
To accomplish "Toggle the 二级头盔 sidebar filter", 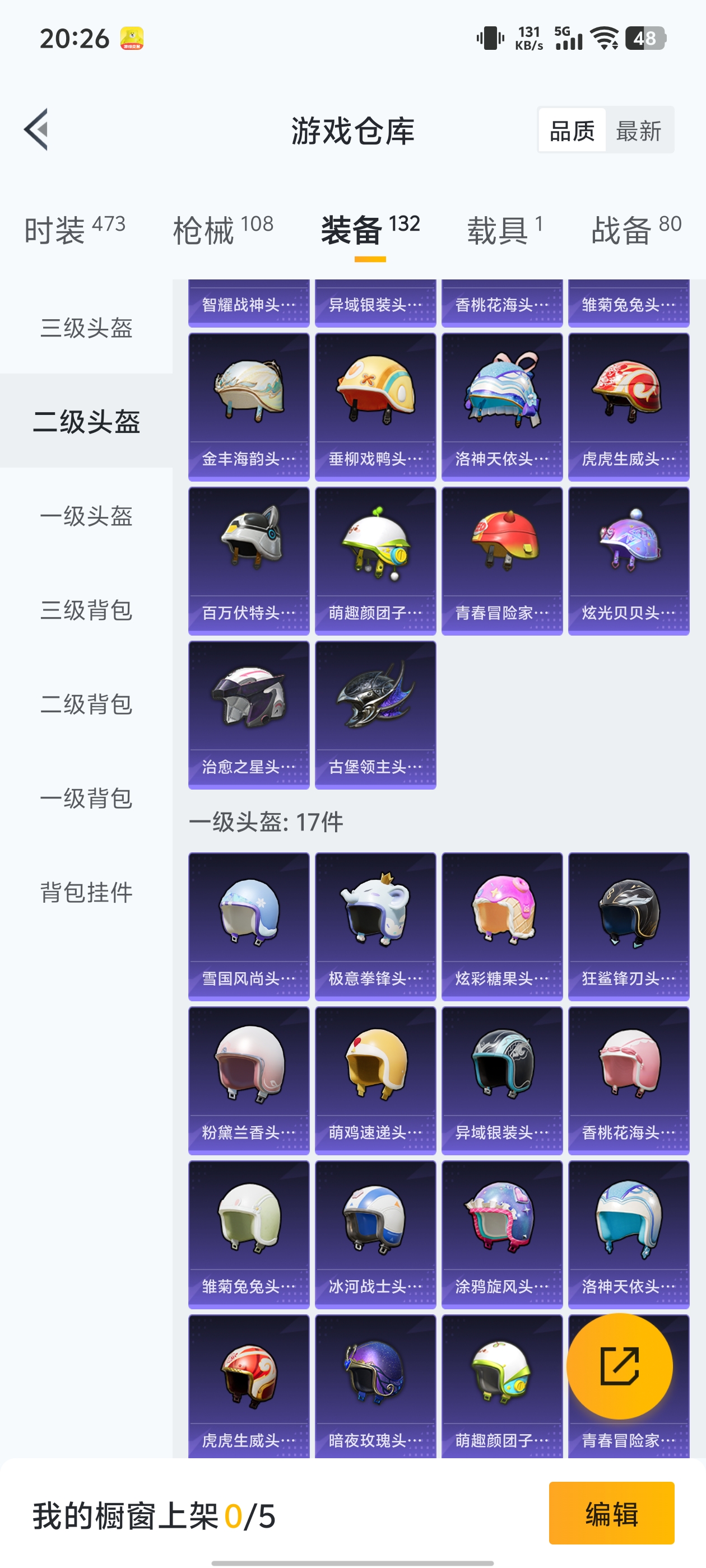I will point(85,424).
